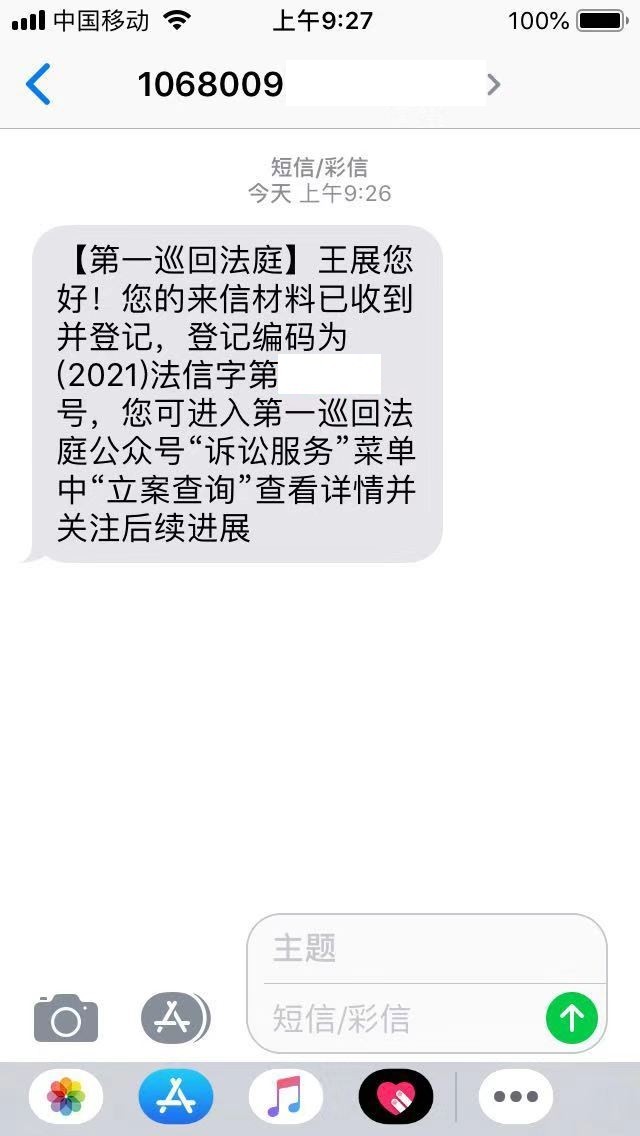This screenshot has height=1136, width=640.
Task: Show more iMessage apps
Action: pyautogui.click(x=515, y=1097)
